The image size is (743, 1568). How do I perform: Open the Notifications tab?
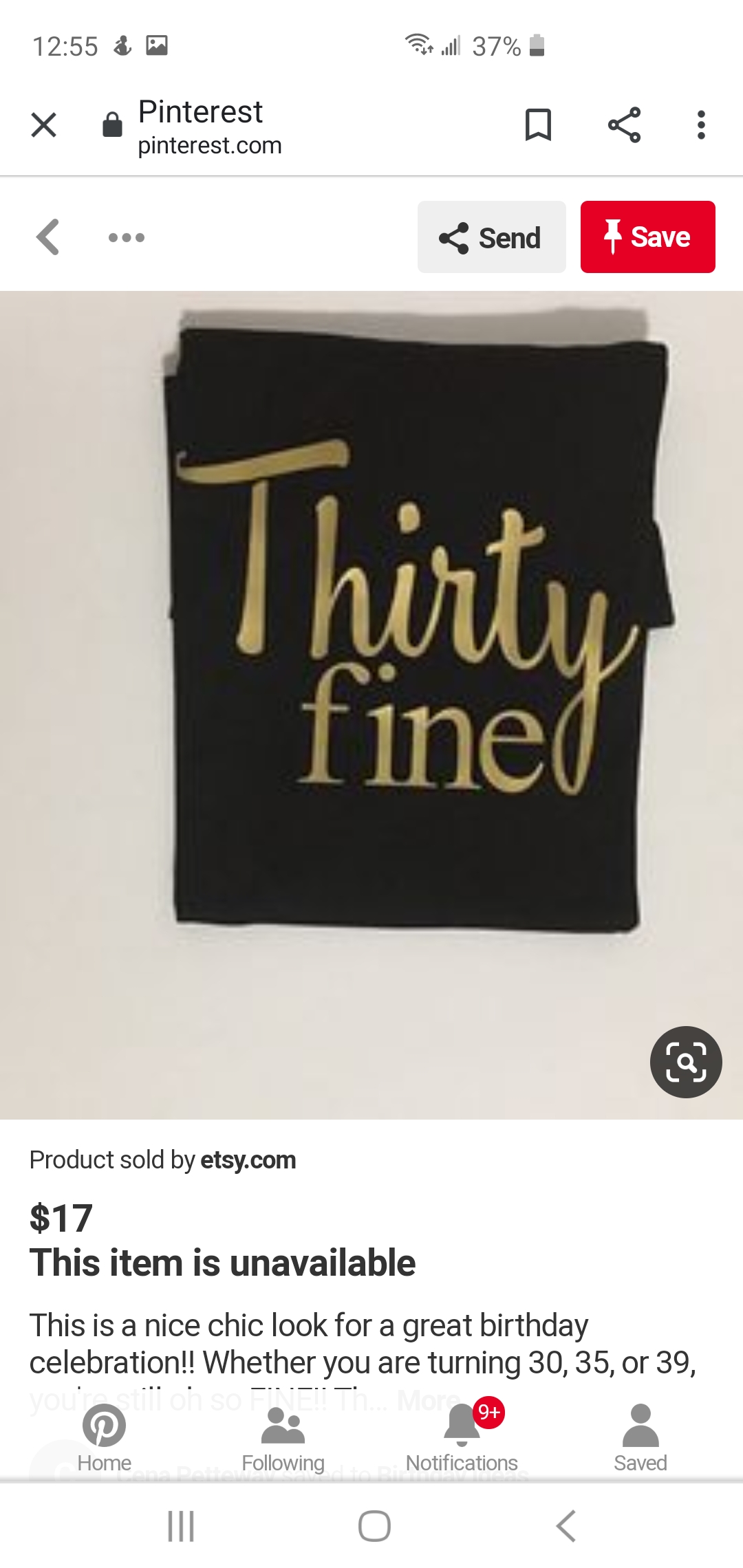(462, 1439)
